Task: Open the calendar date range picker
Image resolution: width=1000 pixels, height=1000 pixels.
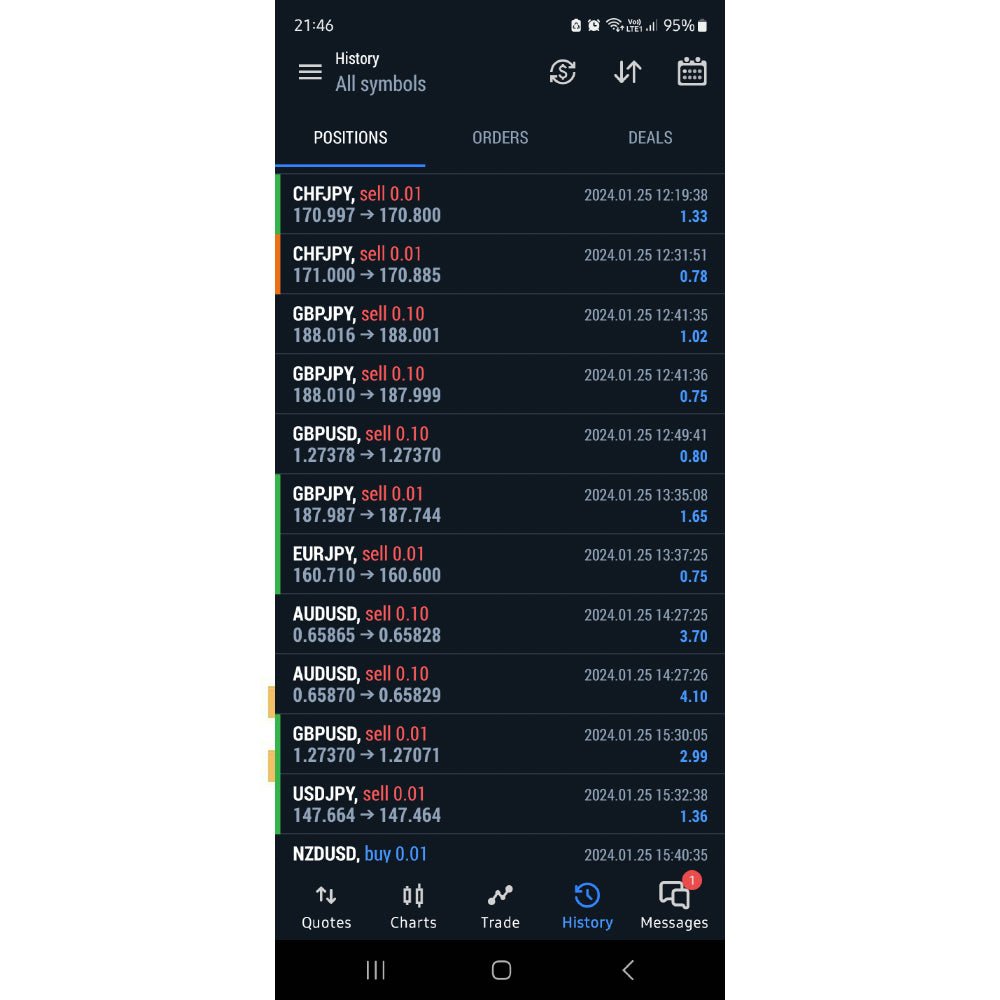Action: click(692, 72)
